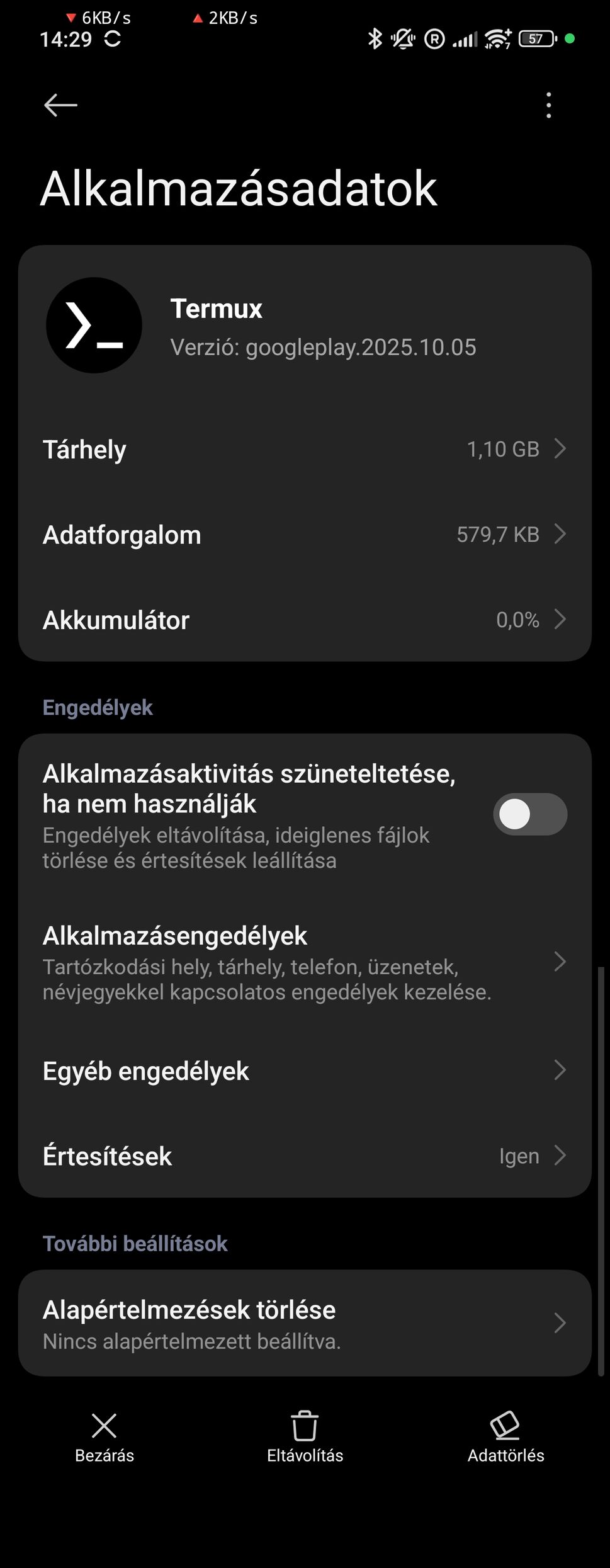Image resolution: width=610 pixels, height=1568 pixels.
Task: Select Alapértelmezések törlése
Action: (x=305, y=1323)
